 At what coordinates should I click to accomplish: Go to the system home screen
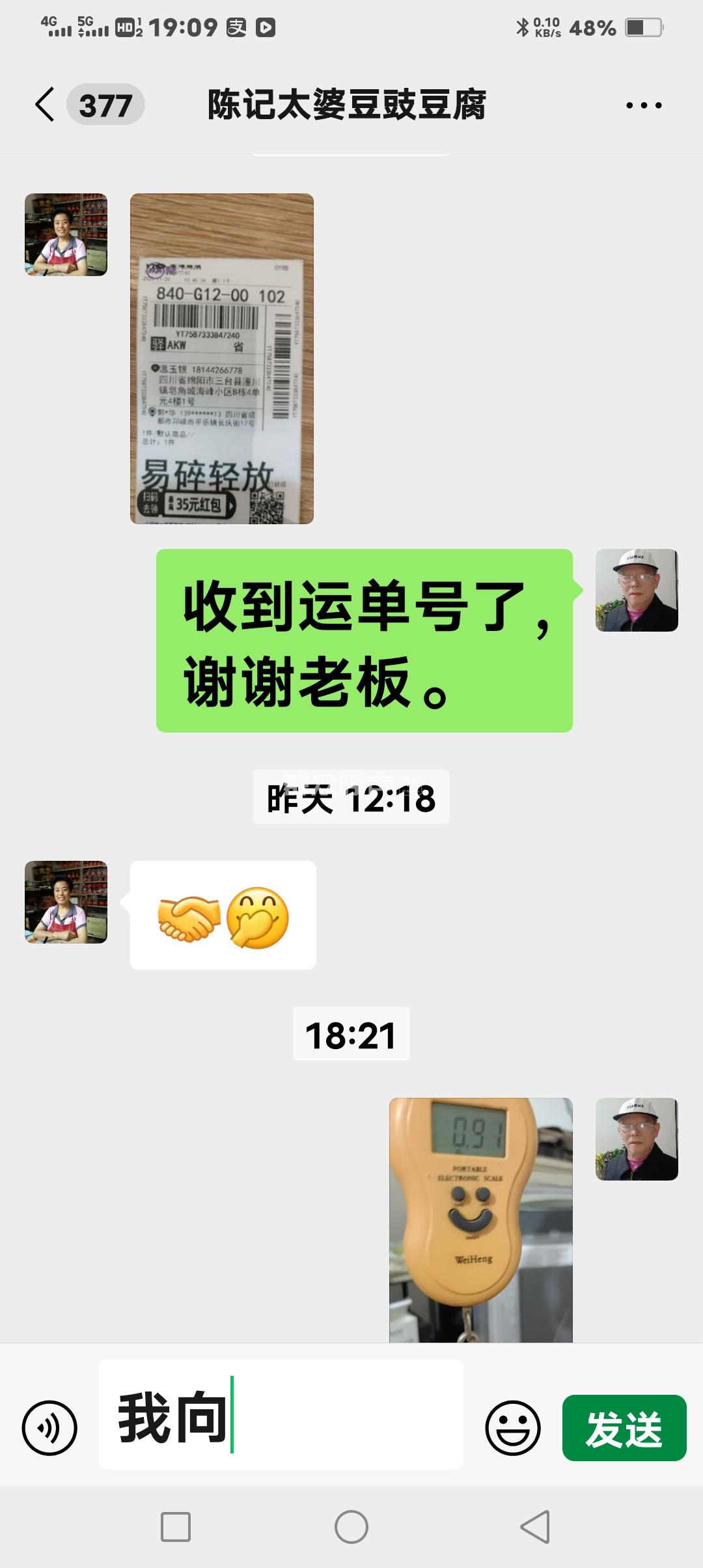click(x=351, y=1526)
